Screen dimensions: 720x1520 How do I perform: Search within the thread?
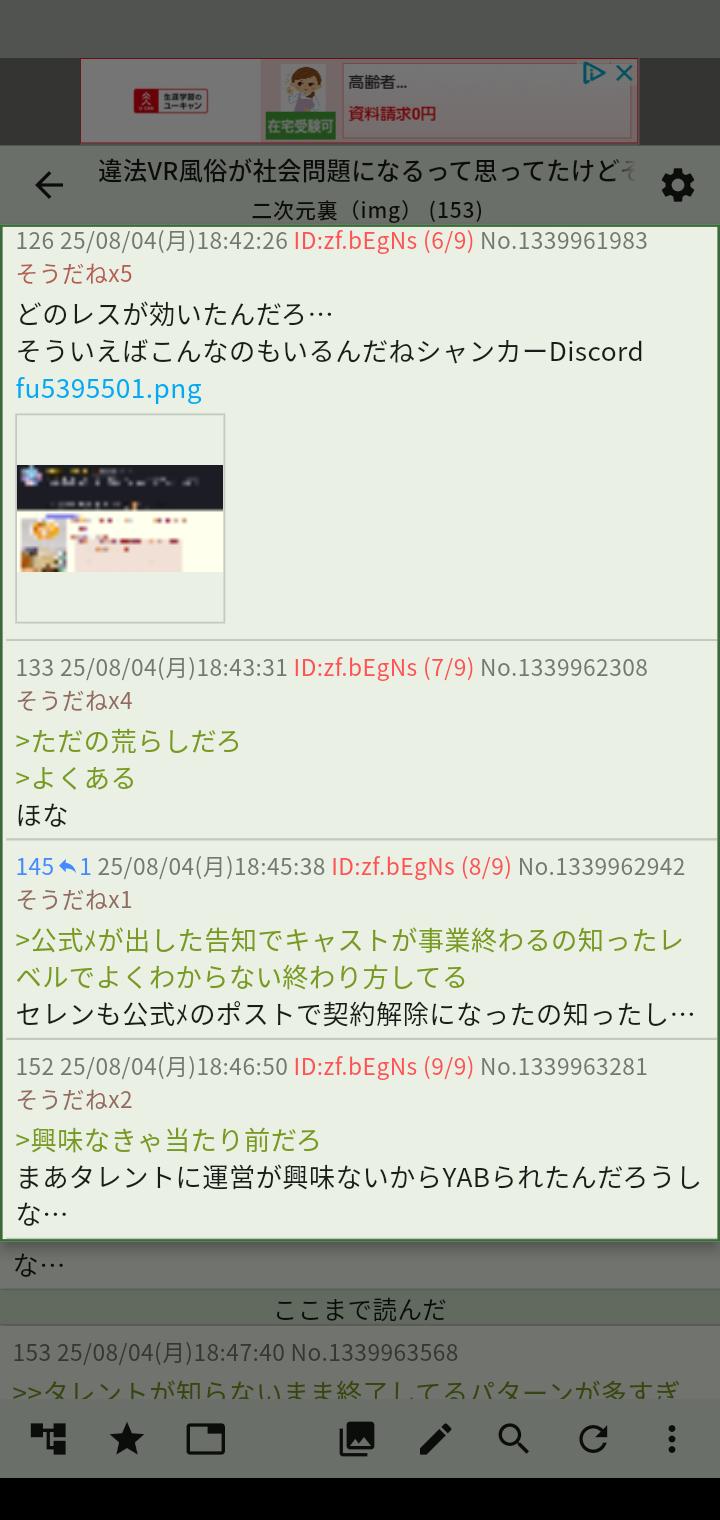[514, 1439]
